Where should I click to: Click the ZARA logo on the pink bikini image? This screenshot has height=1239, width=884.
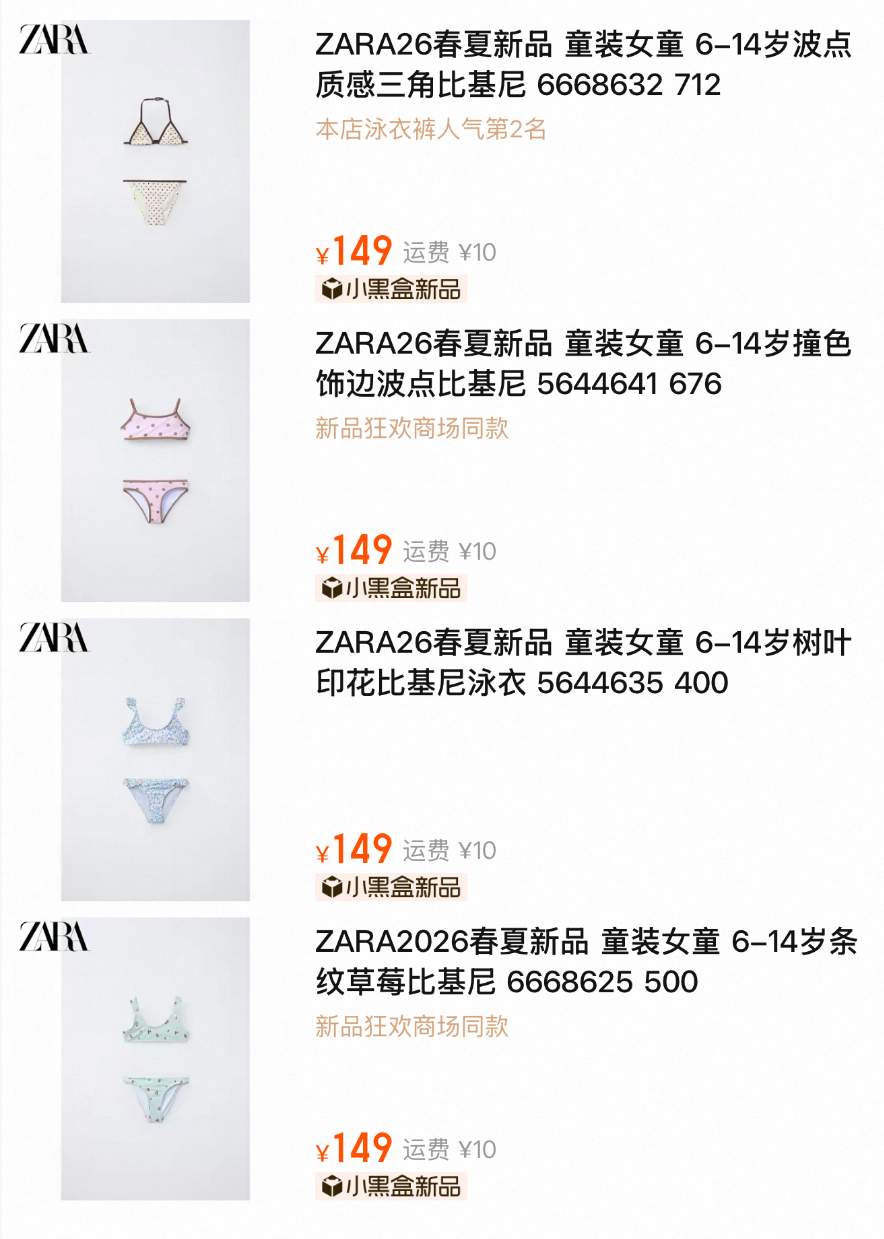[x=52, y=340]
